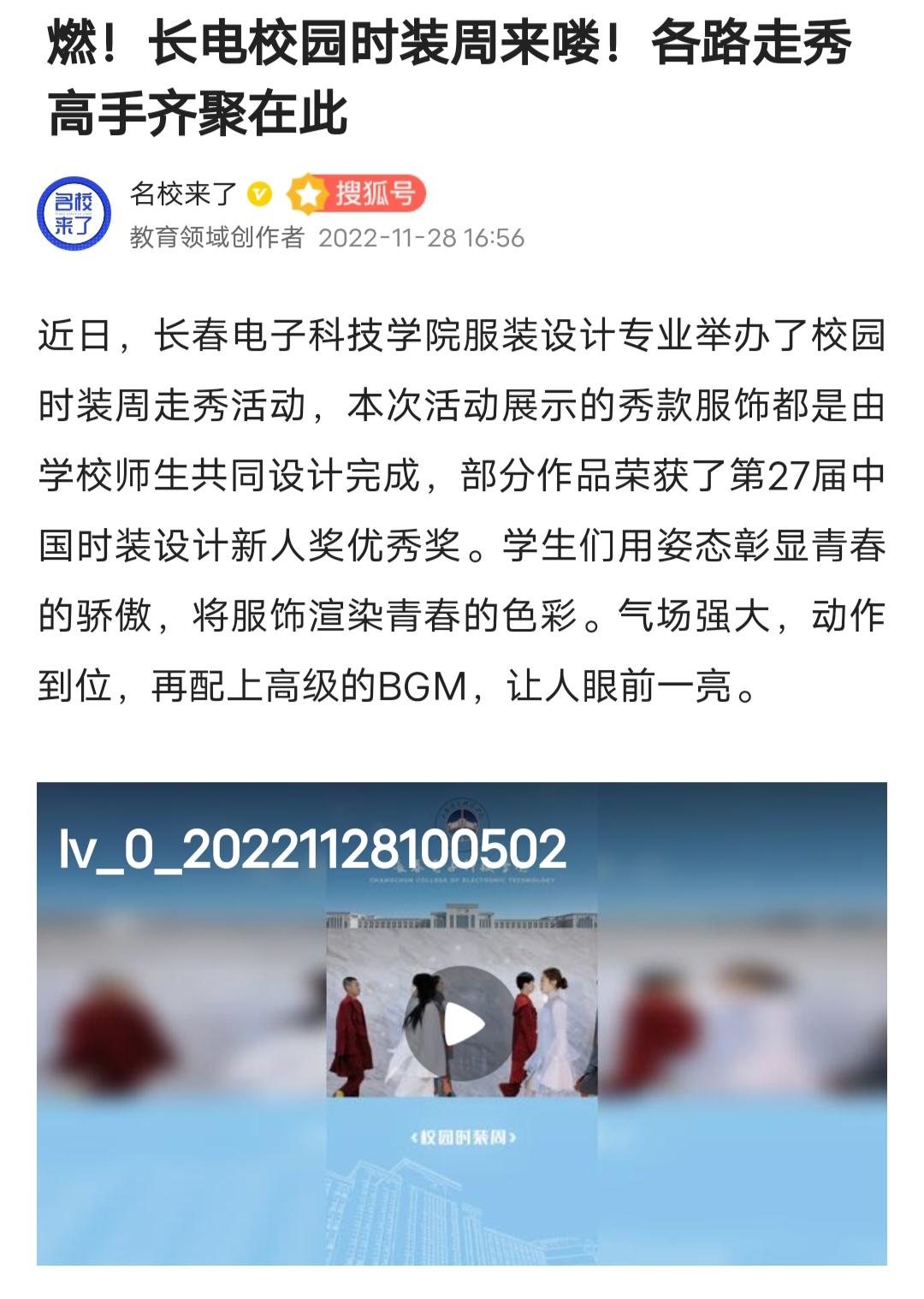Viewport: 924px width, 1299px height.
Task: Open the 名校来了 author name link
Action: click(x=183, y=194)
